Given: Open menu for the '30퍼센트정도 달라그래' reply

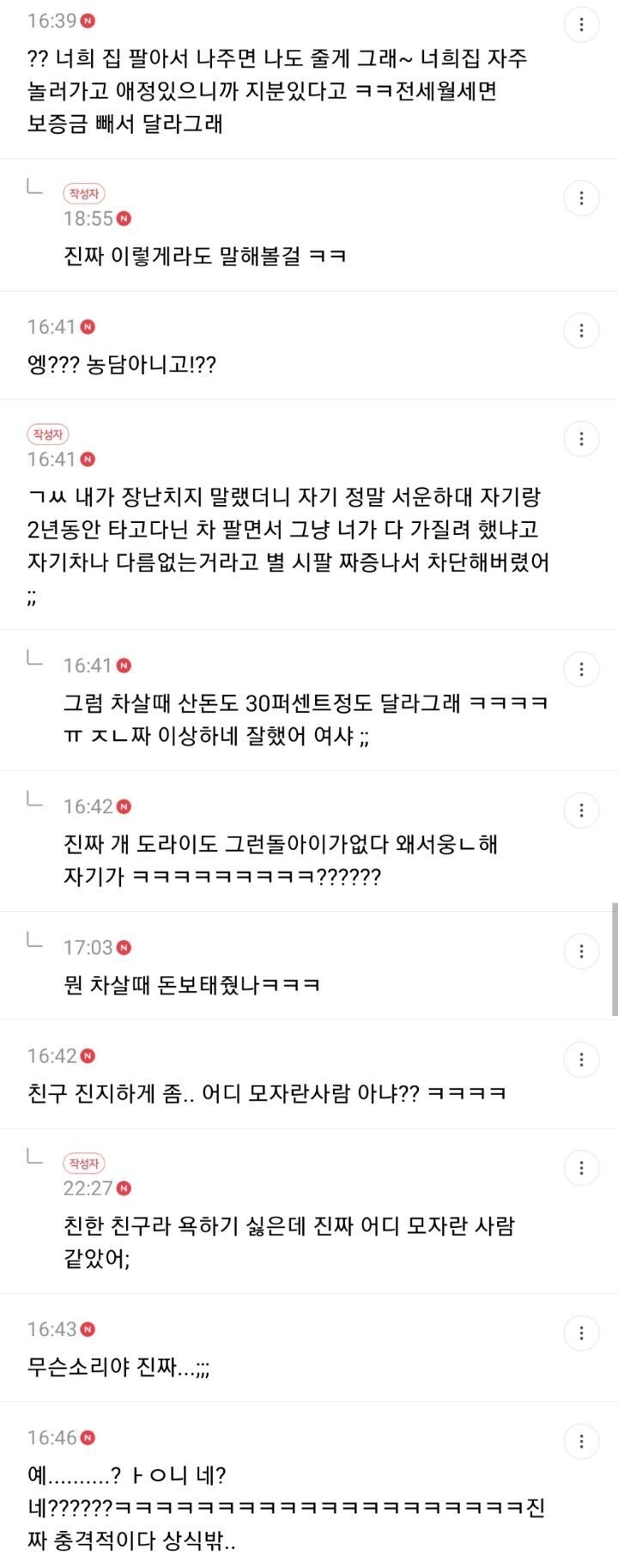Looking at the screenshot, I should click(x=581, y=669).
